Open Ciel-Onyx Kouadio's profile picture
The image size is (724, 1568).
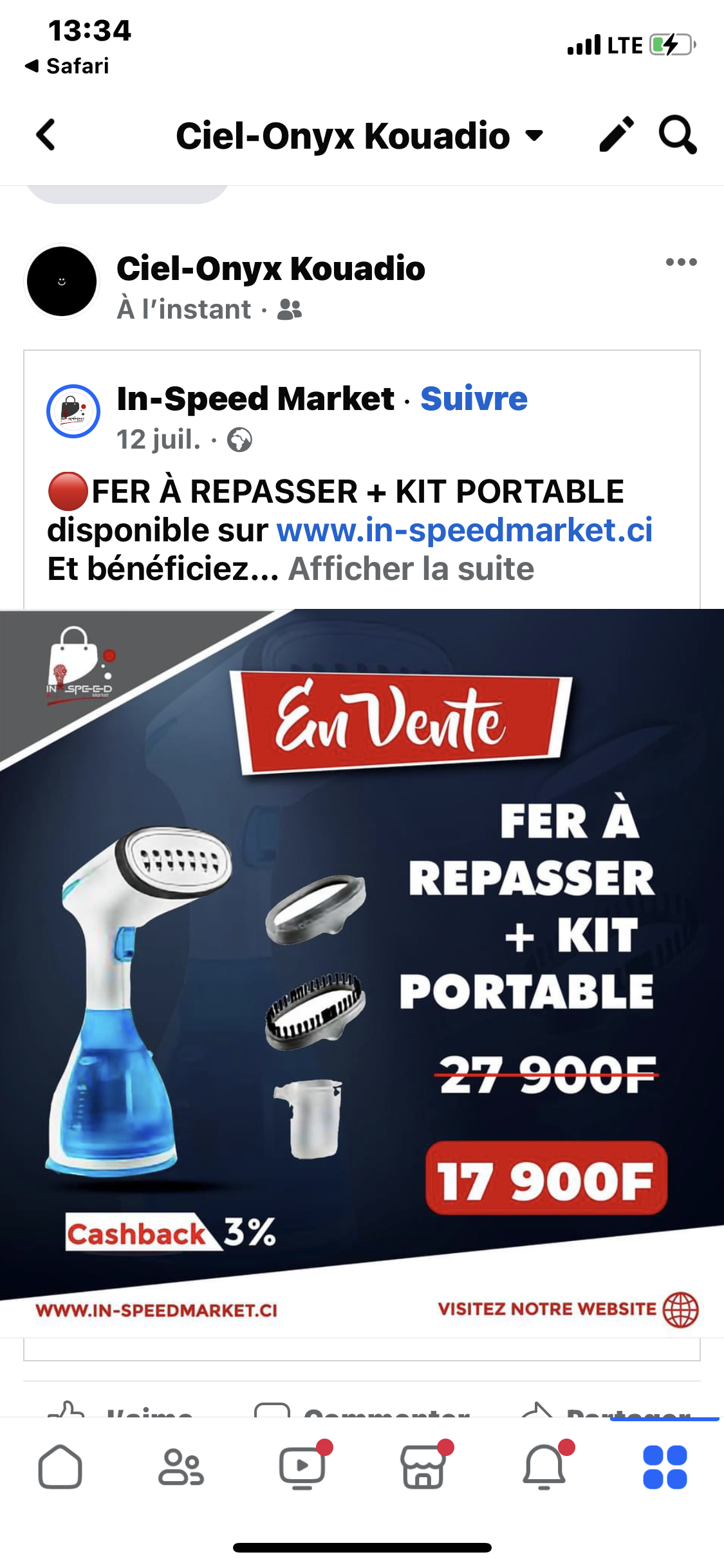click(x=62, y=281)
